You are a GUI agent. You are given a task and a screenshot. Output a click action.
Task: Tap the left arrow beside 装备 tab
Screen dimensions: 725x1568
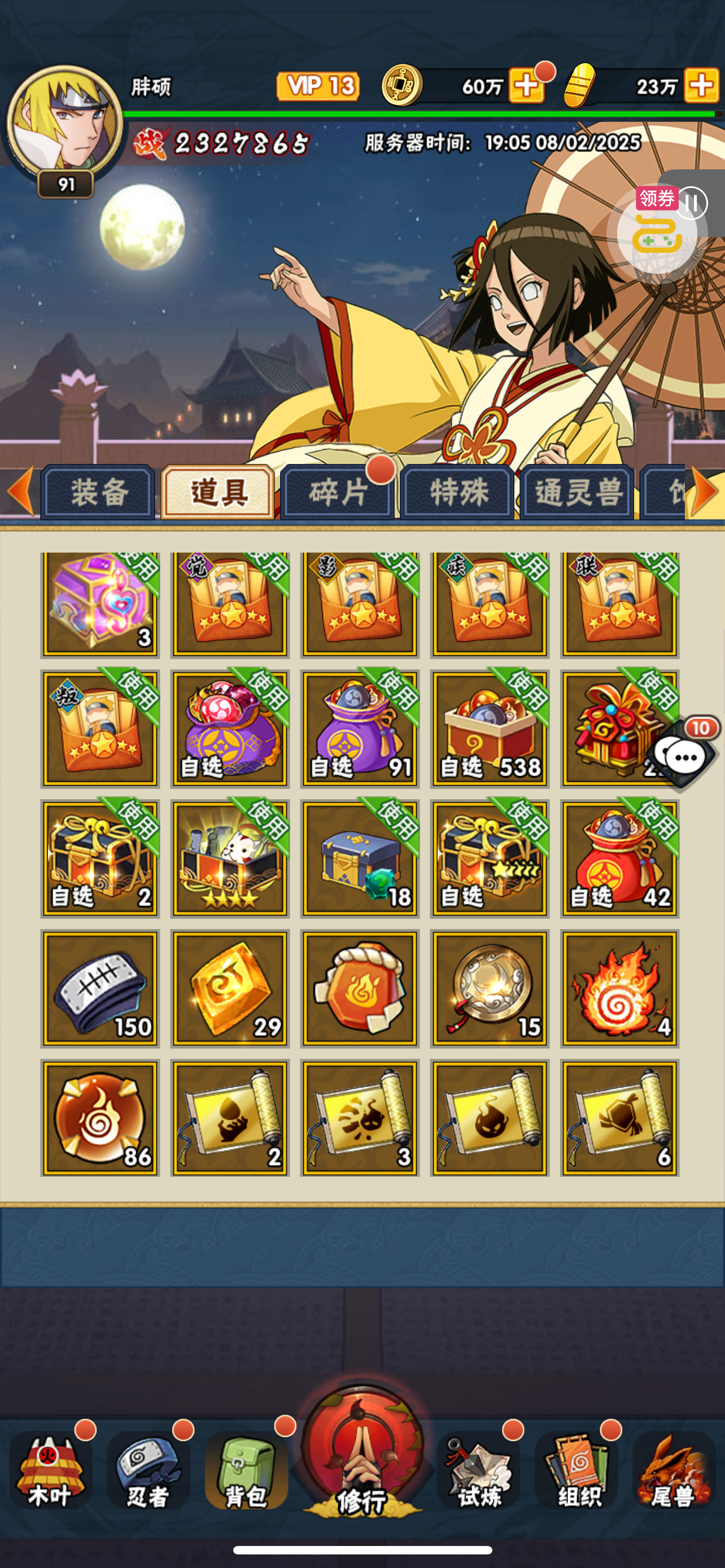[x=20, y=490]
